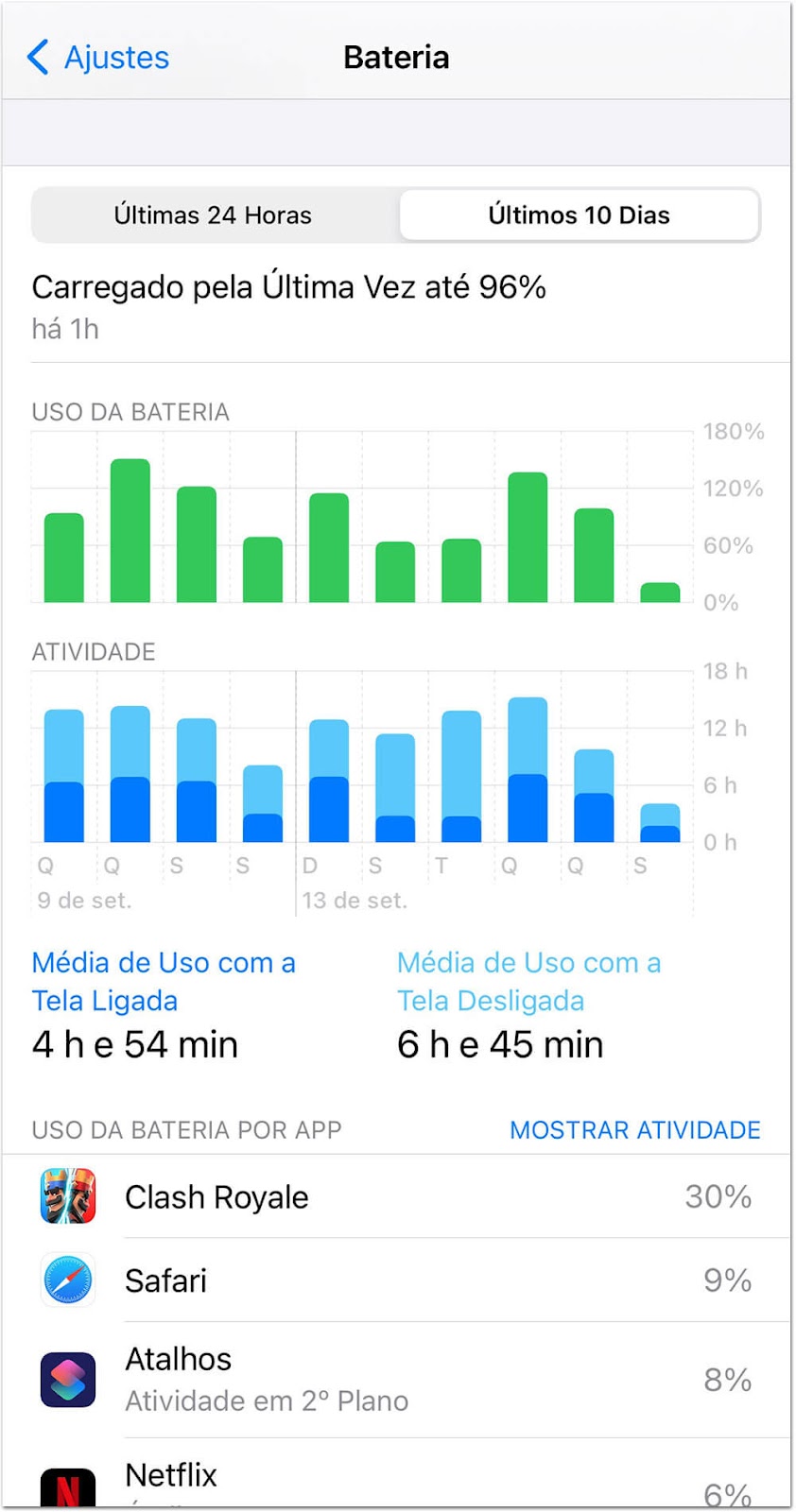The width and height of the screenshot is (796, 1512).
Task: Select the Últimos 10 Dias segment
Action: pos(579,215)
